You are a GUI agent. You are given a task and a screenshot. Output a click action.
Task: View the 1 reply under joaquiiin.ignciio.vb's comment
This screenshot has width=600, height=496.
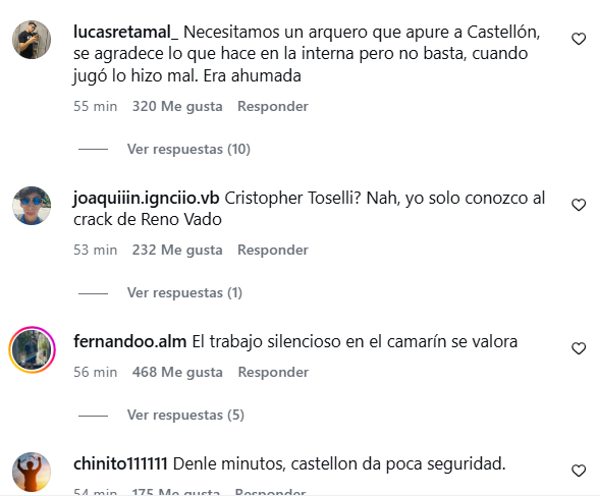click(184, 293)
